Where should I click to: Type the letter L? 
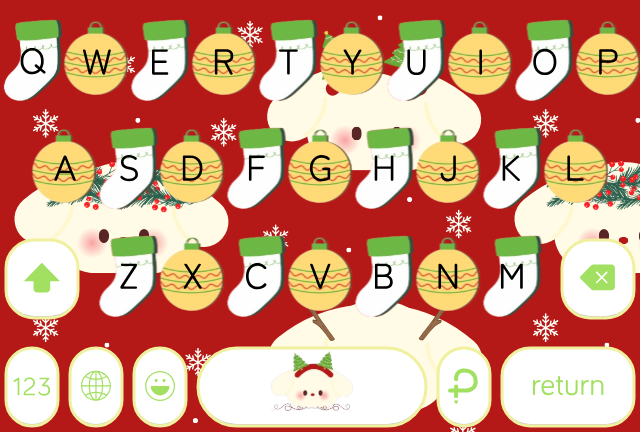coord(575,168)
